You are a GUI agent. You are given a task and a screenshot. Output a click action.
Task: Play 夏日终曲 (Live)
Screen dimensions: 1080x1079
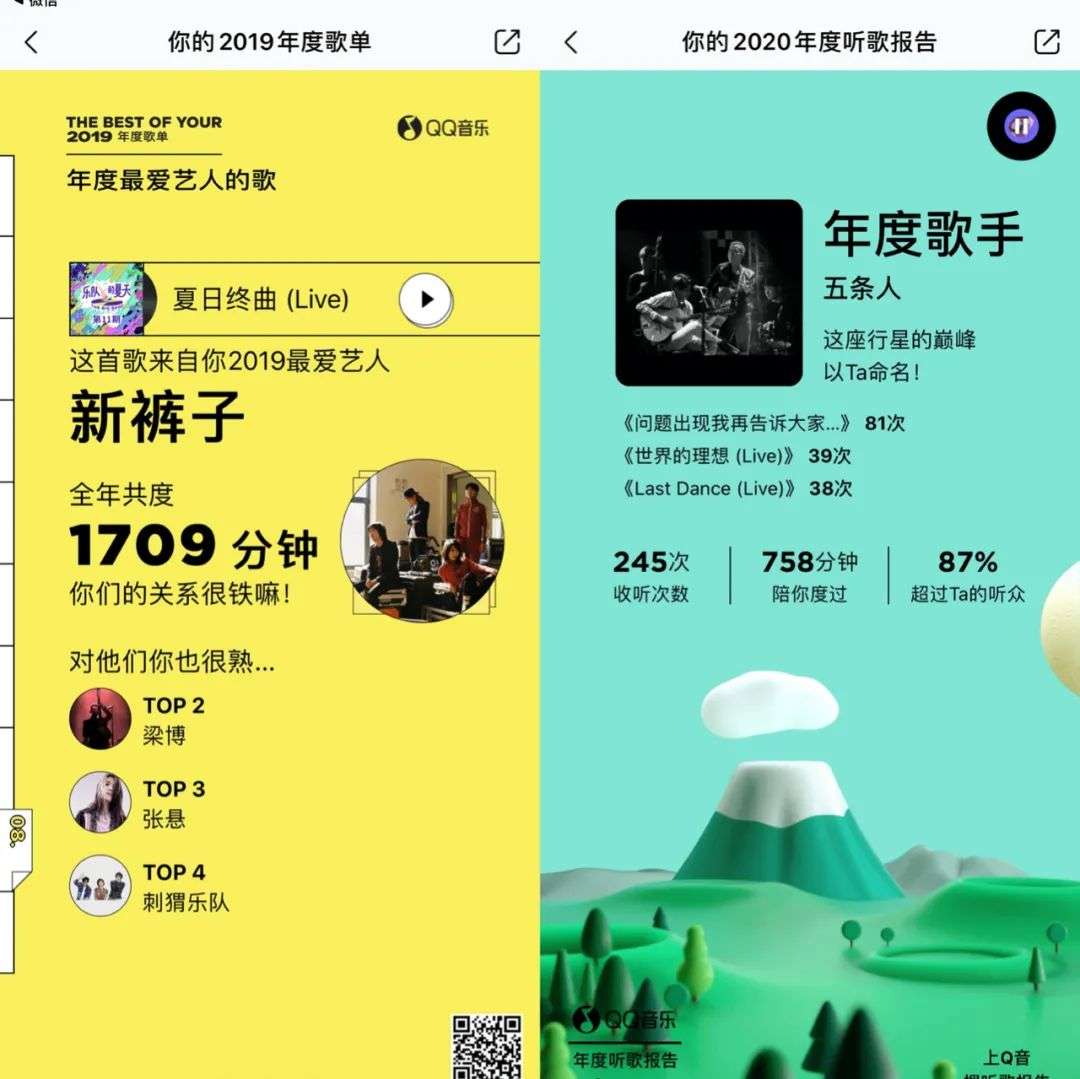coord(426,299)
